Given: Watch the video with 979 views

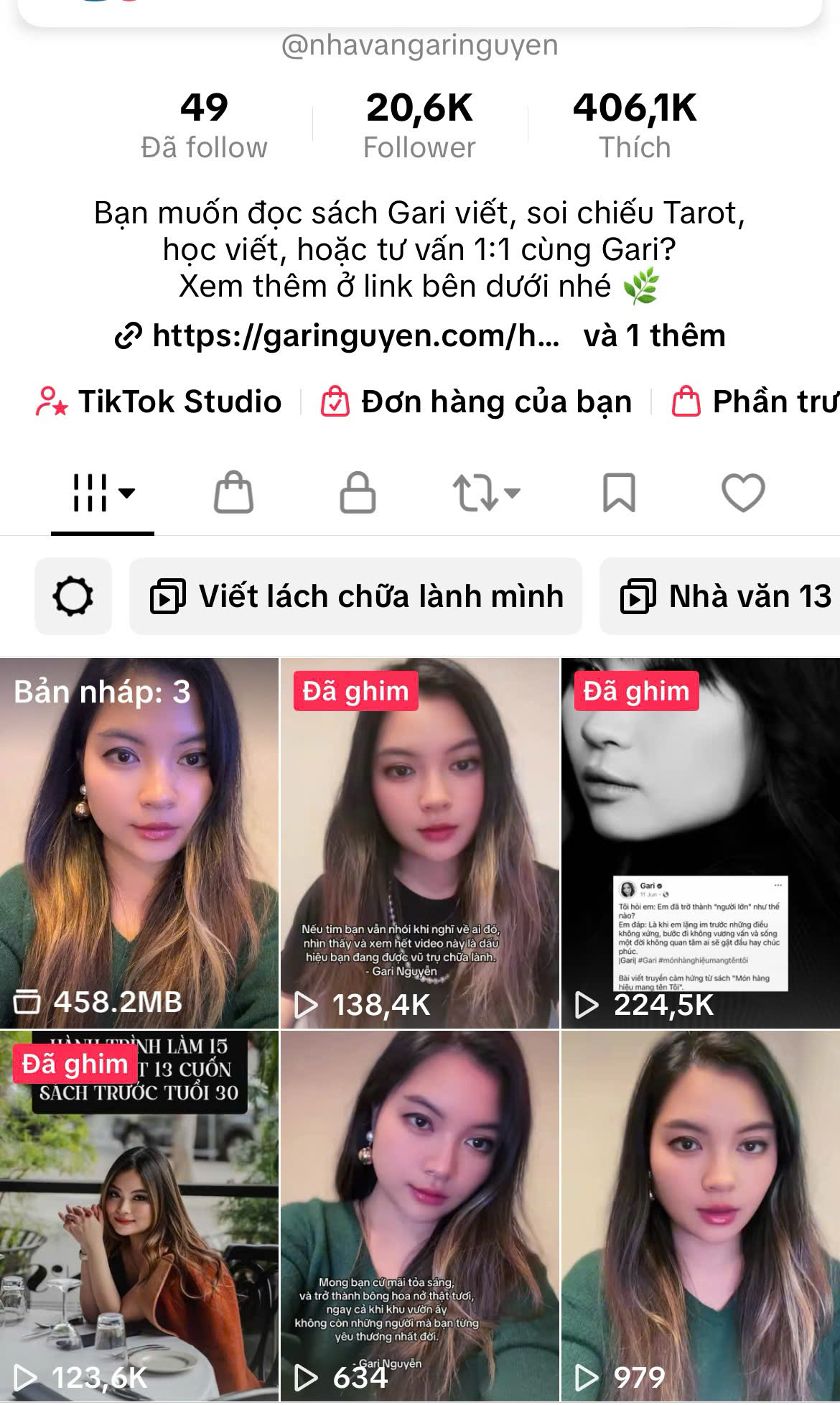Looking at the screenshot, I should (x=700, y=1215).
